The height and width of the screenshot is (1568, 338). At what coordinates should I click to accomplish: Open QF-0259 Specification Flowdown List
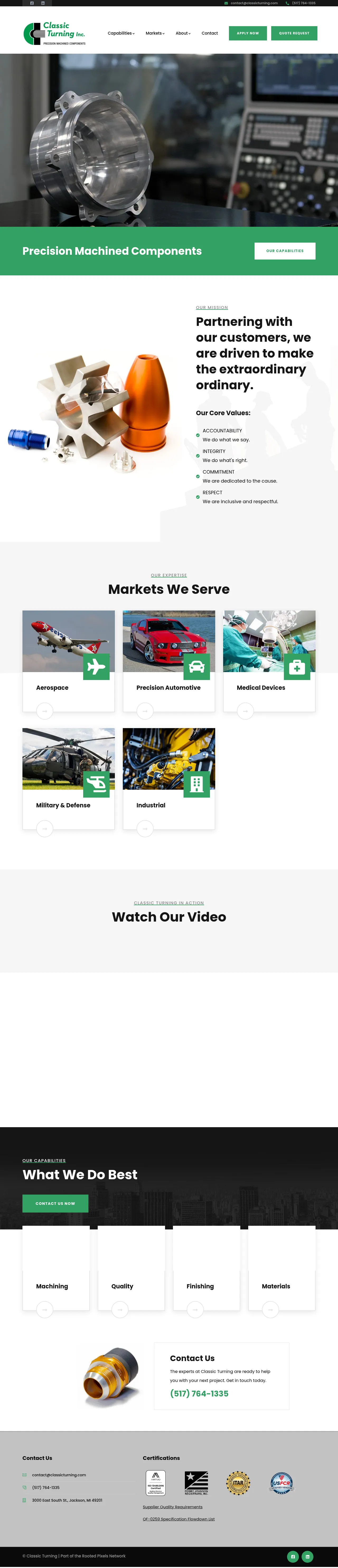pos(179,1519)
